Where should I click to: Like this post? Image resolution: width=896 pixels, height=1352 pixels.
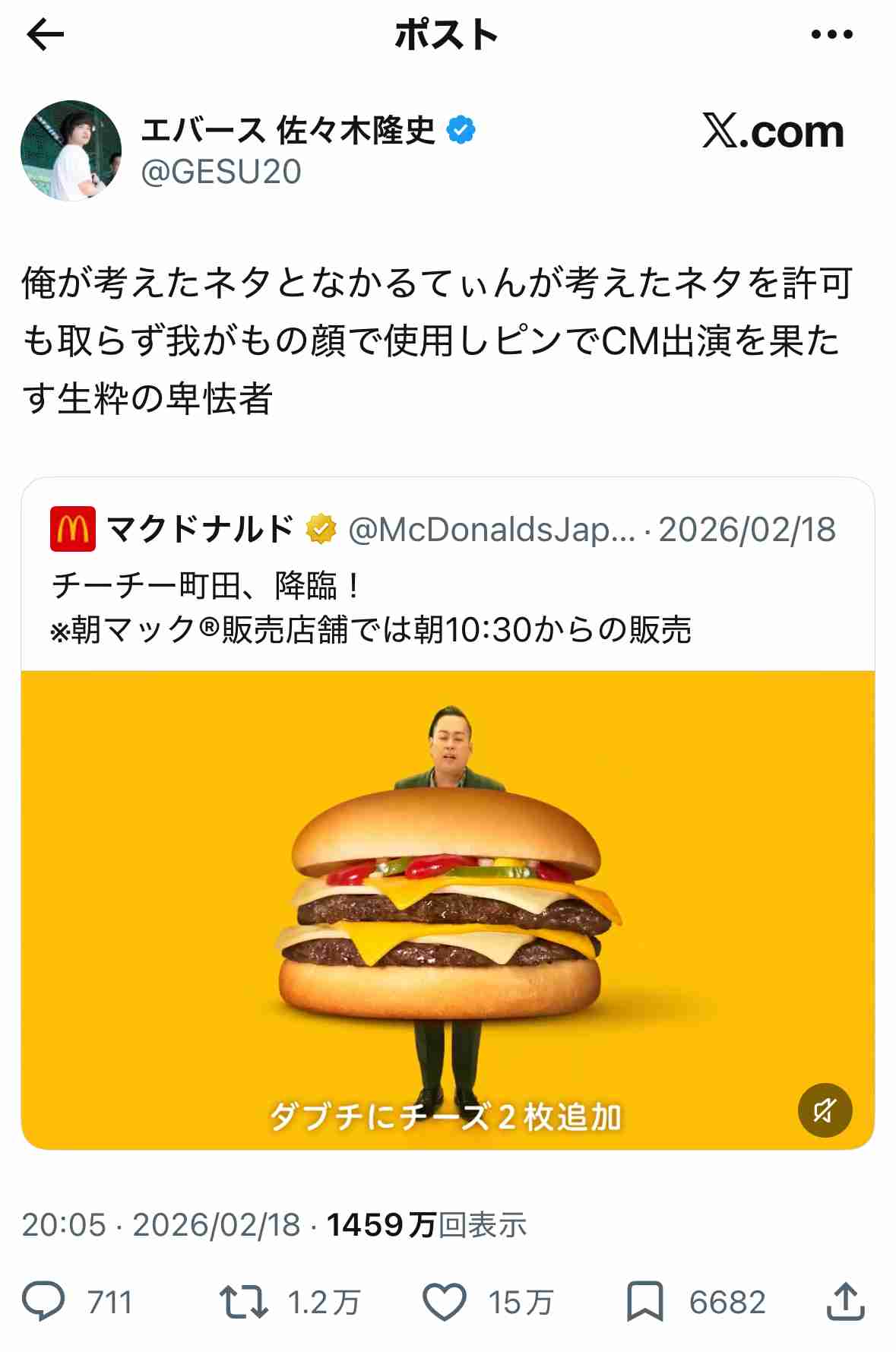[444, 1301]
